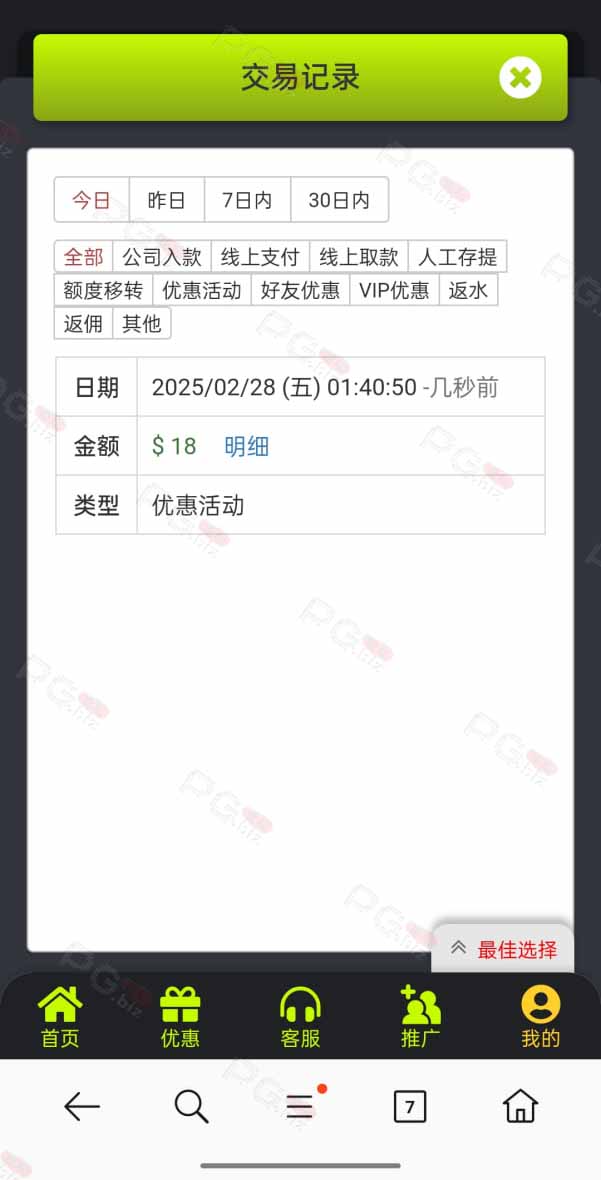Viewport: 601px width, 1180px height.
Task: Filter by 公司入款
Action: (162, 257)
